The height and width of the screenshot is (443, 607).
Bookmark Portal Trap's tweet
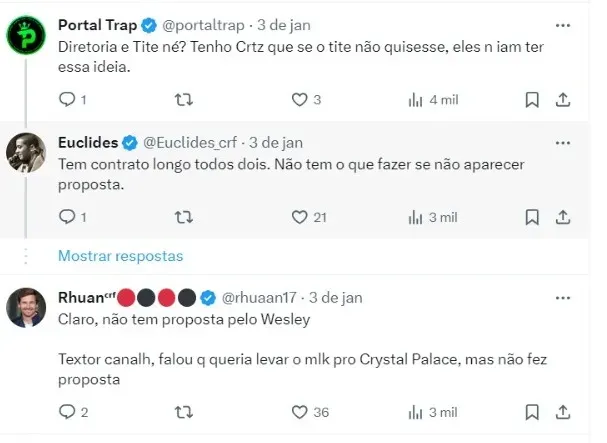[532, 99]
